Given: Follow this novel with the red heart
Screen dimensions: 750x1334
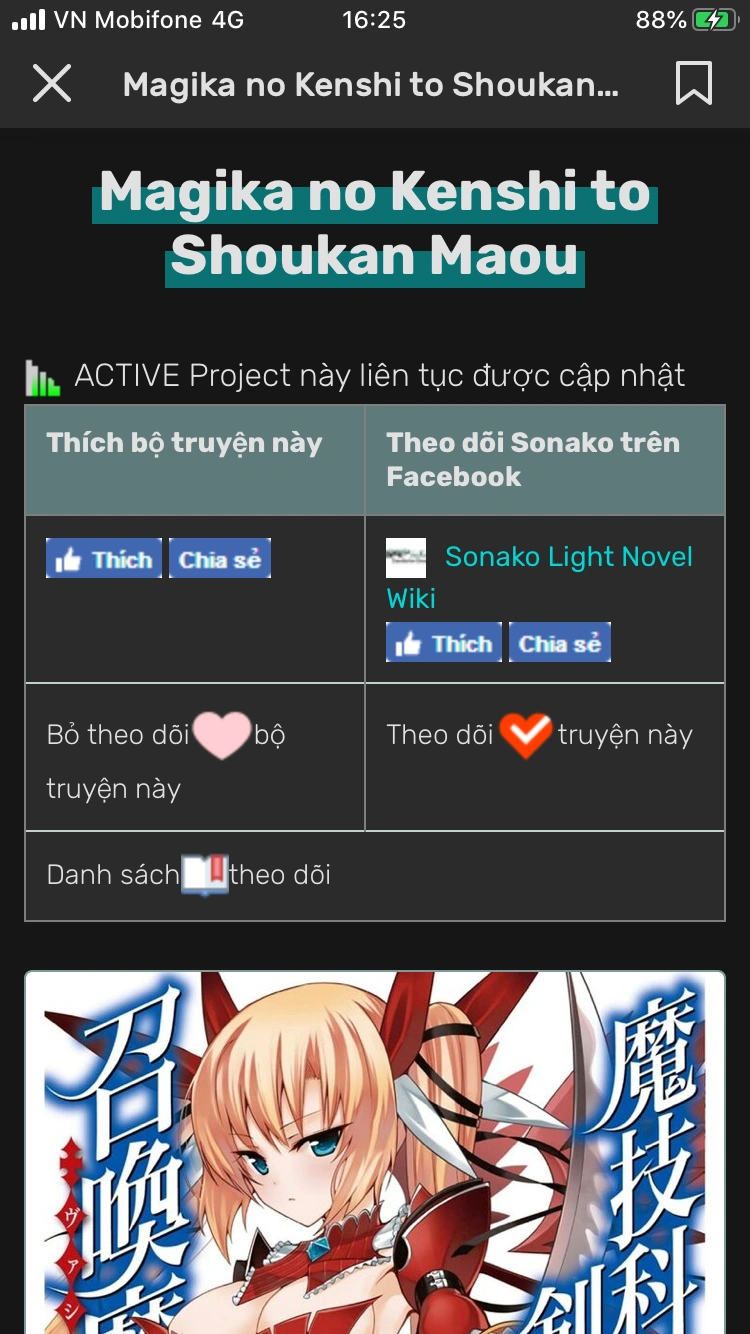Looking at the screenshot, I should [525, 736].
